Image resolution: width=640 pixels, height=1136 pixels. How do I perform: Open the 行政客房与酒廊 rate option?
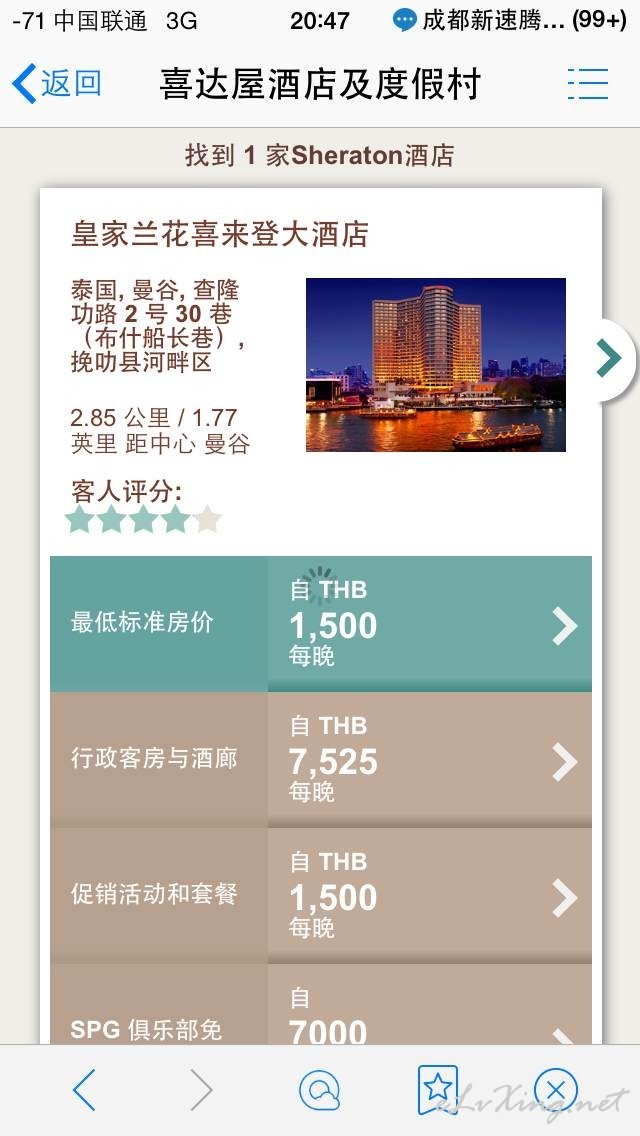[x=321, y=760]
